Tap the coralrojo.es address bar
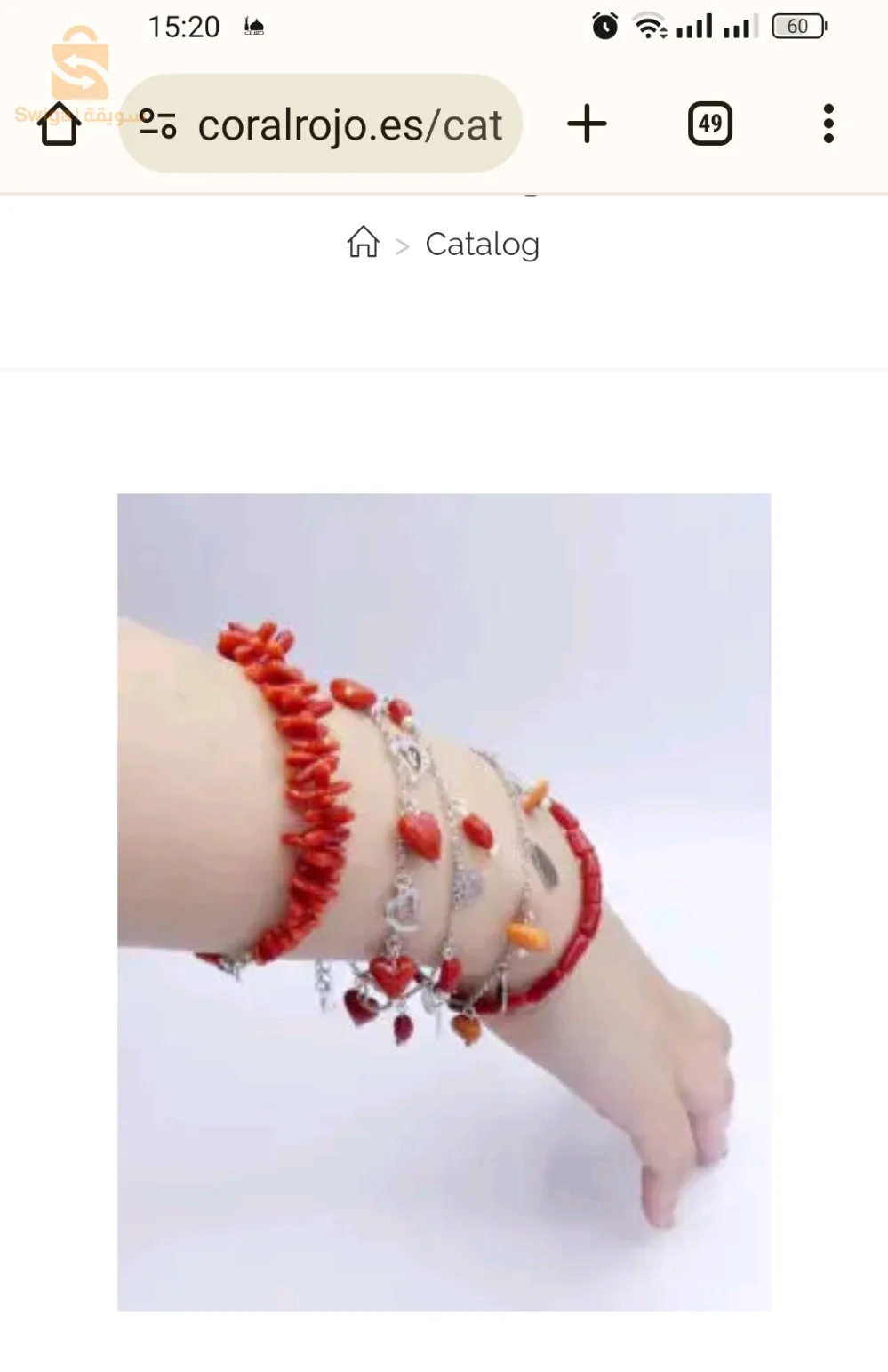The width and height of the screenshot is (888, 1372). (x=349, y=124)
